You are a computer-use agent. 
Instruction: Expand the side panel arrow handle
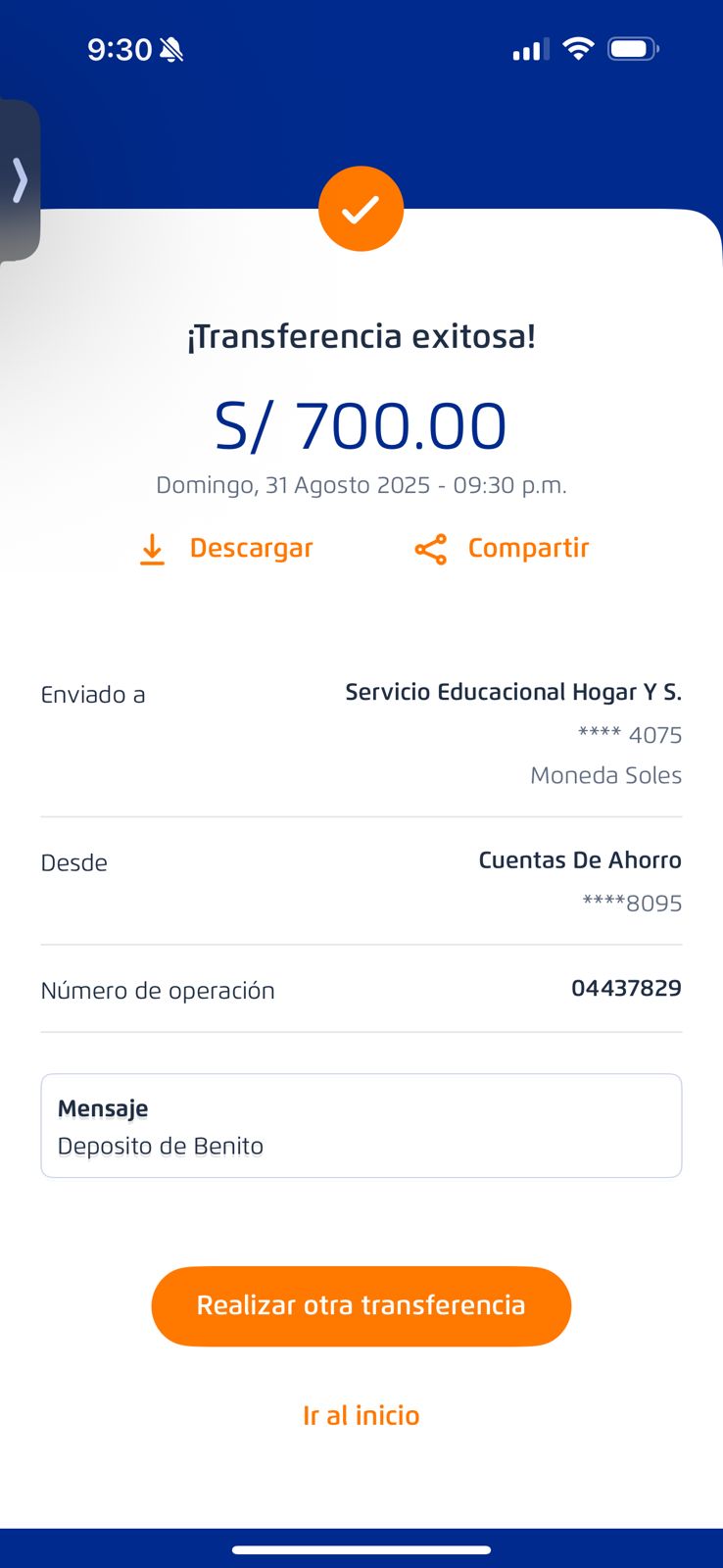[20, 180]
